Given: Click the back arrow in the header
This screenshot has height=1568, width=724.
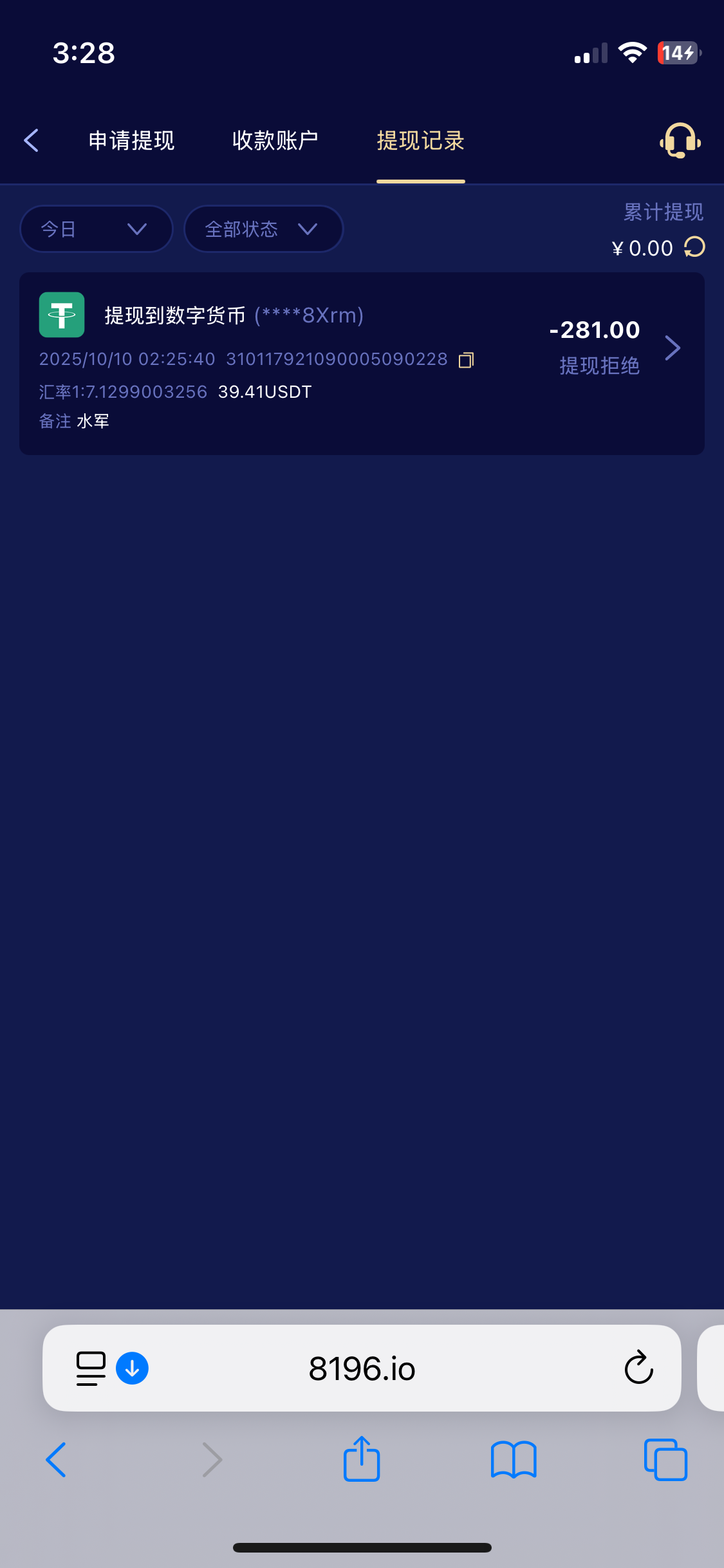Looking at the screenshot, I should [x=32, y=140].
